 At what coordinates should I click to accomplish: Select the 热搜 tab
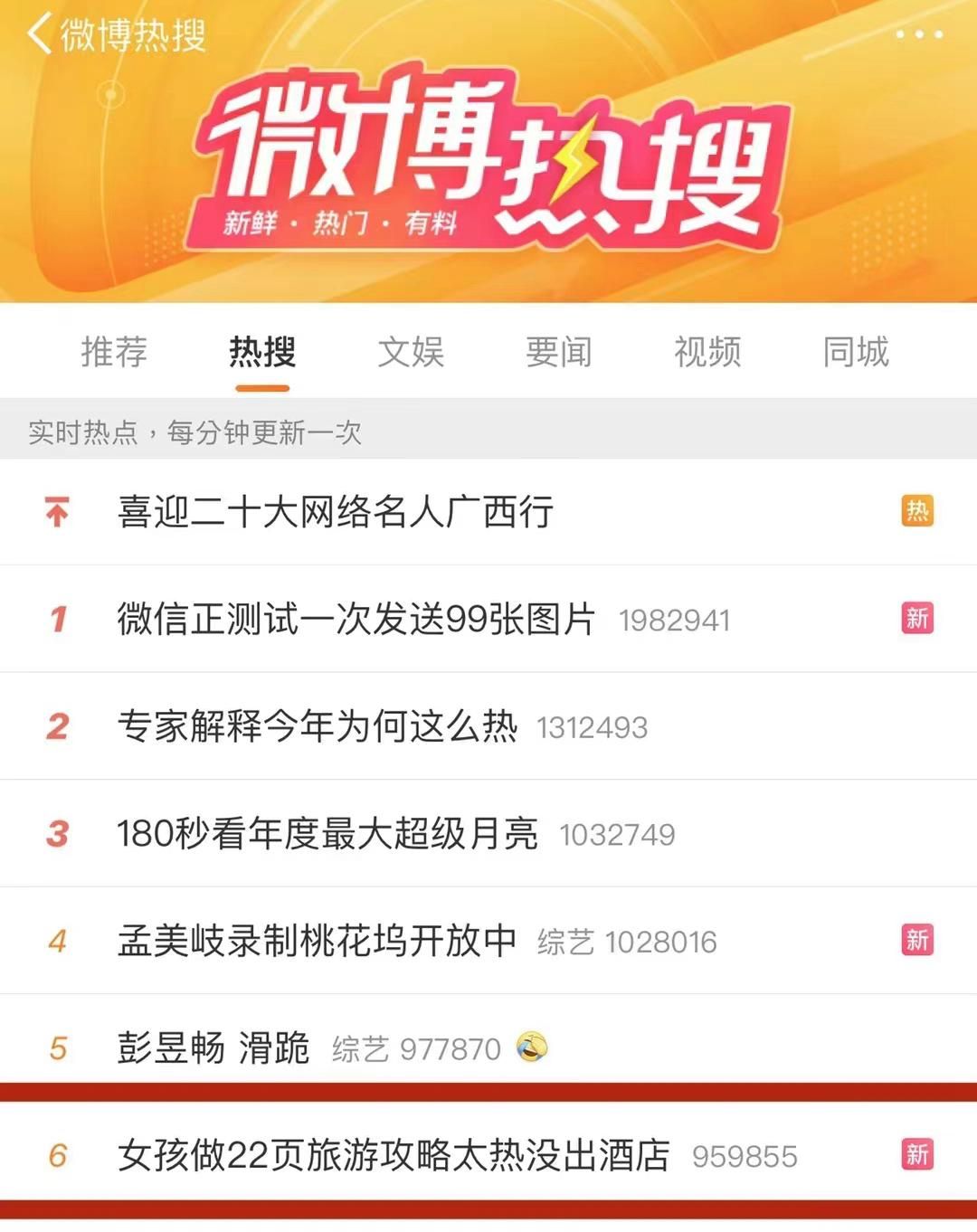click(x=262, y=352)
